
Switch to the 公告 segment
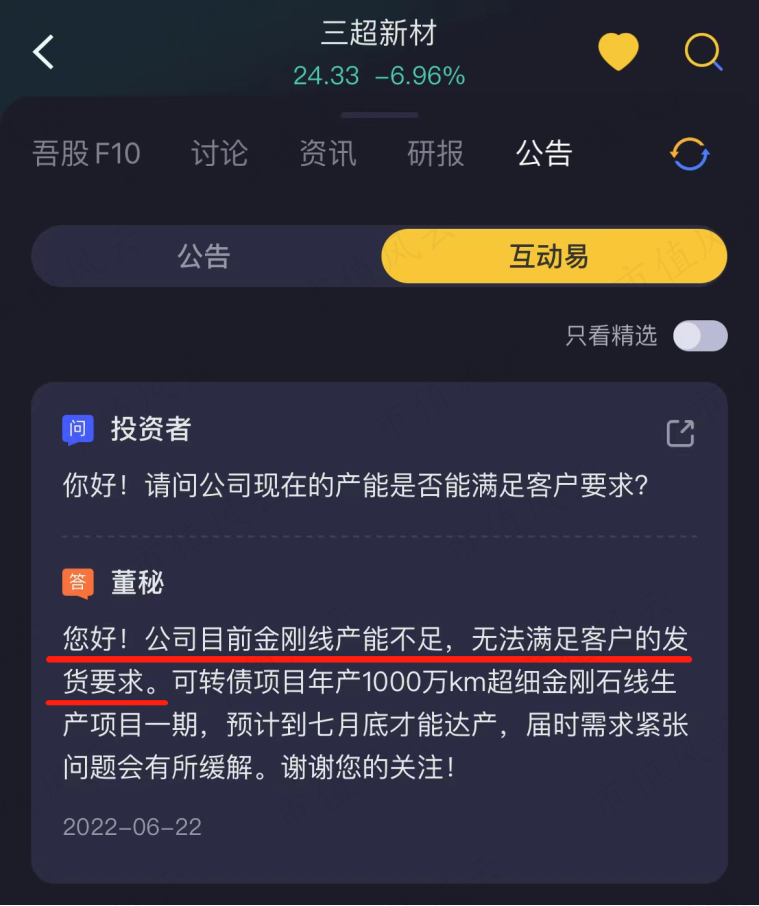coord(205,257)
